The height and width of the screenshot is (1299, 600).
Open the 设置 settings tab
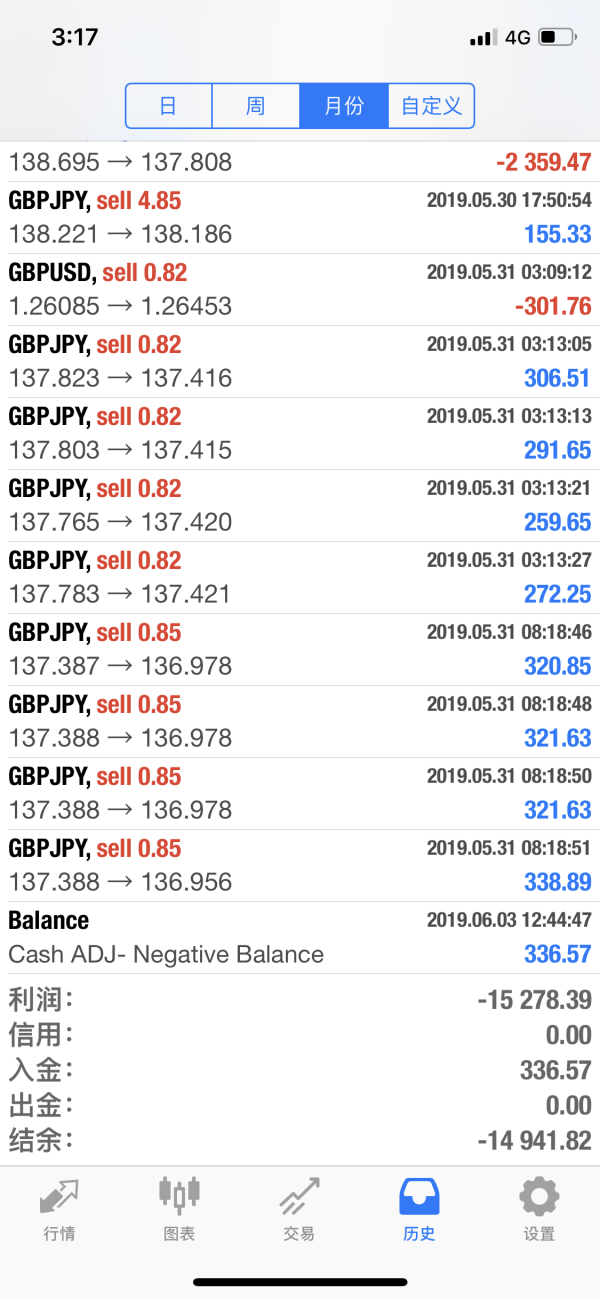point(539,1210)
